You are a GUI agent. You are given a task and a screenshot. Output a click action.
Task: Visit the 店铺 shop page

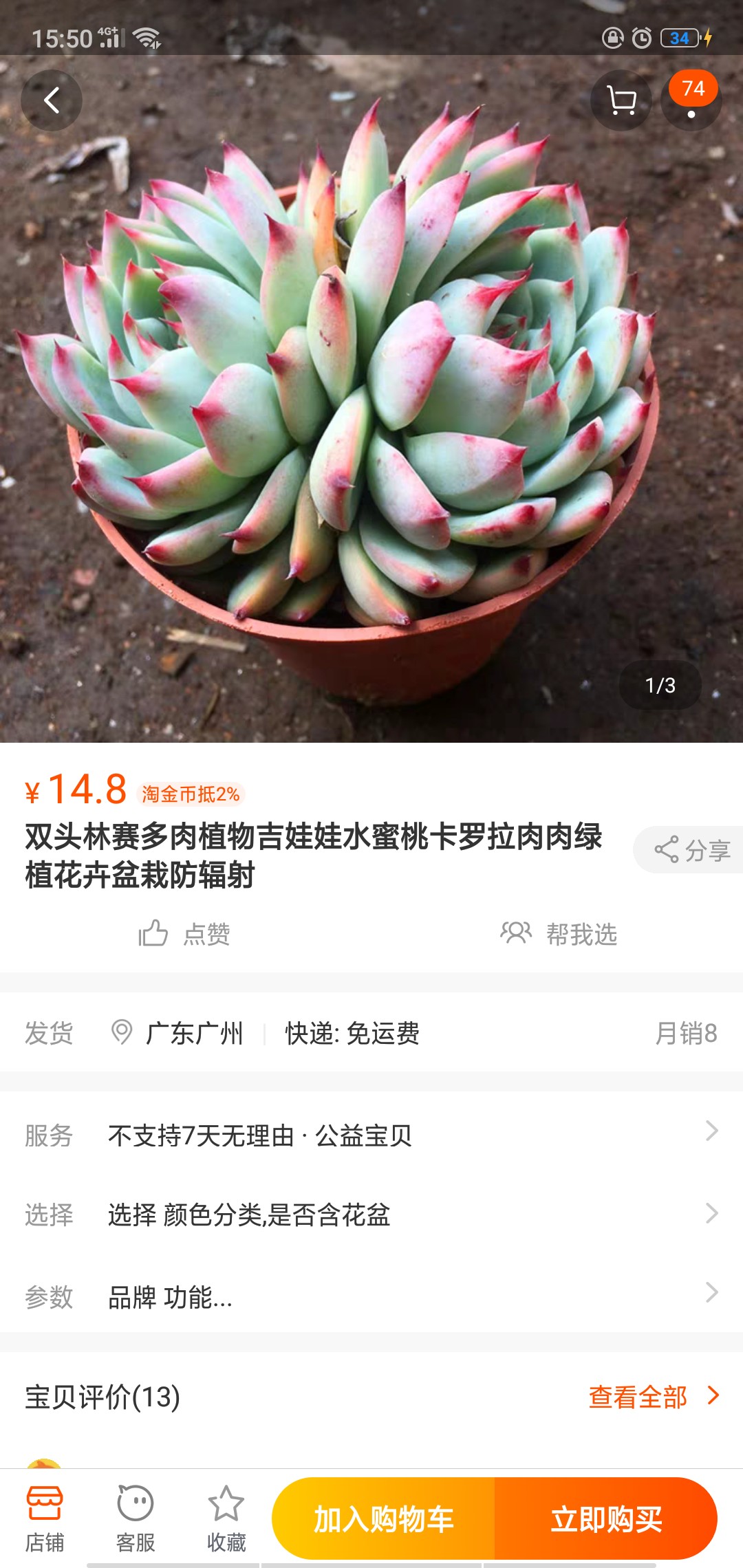[45, 1520]
